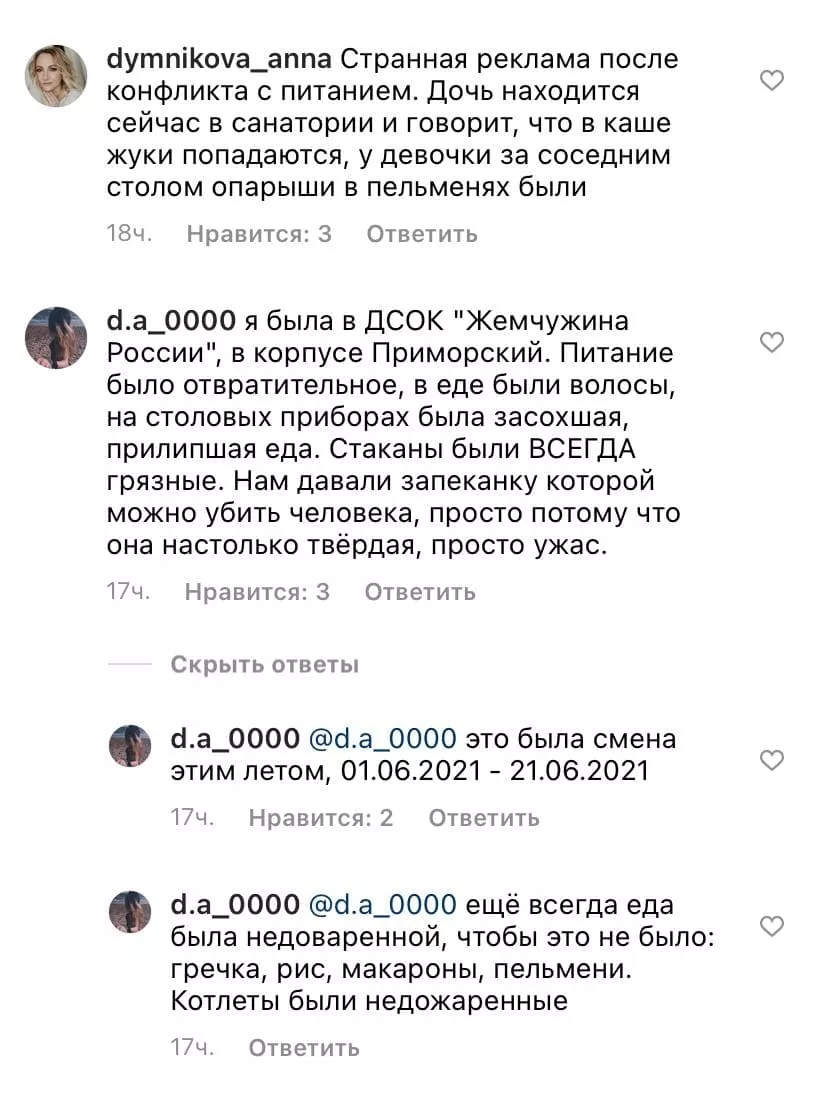This screenshot has width=828, height=1115.
Task: Hide replies via Скрыть ответы
Action: click(264, 665)
